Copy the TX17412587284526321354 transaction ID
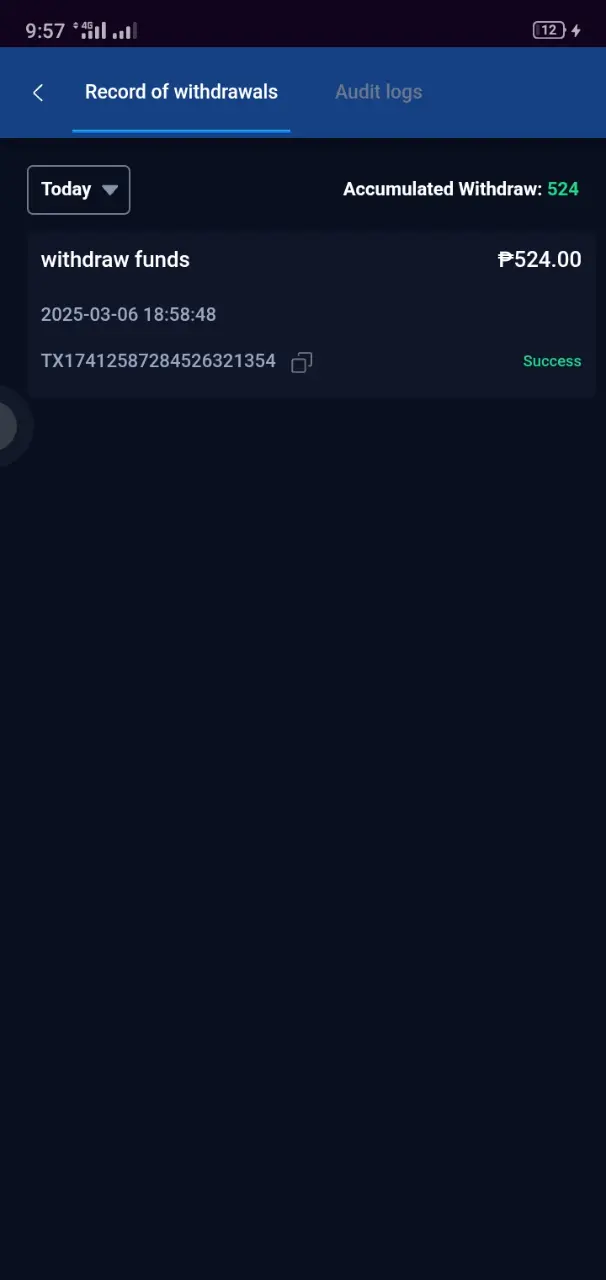Screen dimensions: 606x1280 (x=302, y=362)
